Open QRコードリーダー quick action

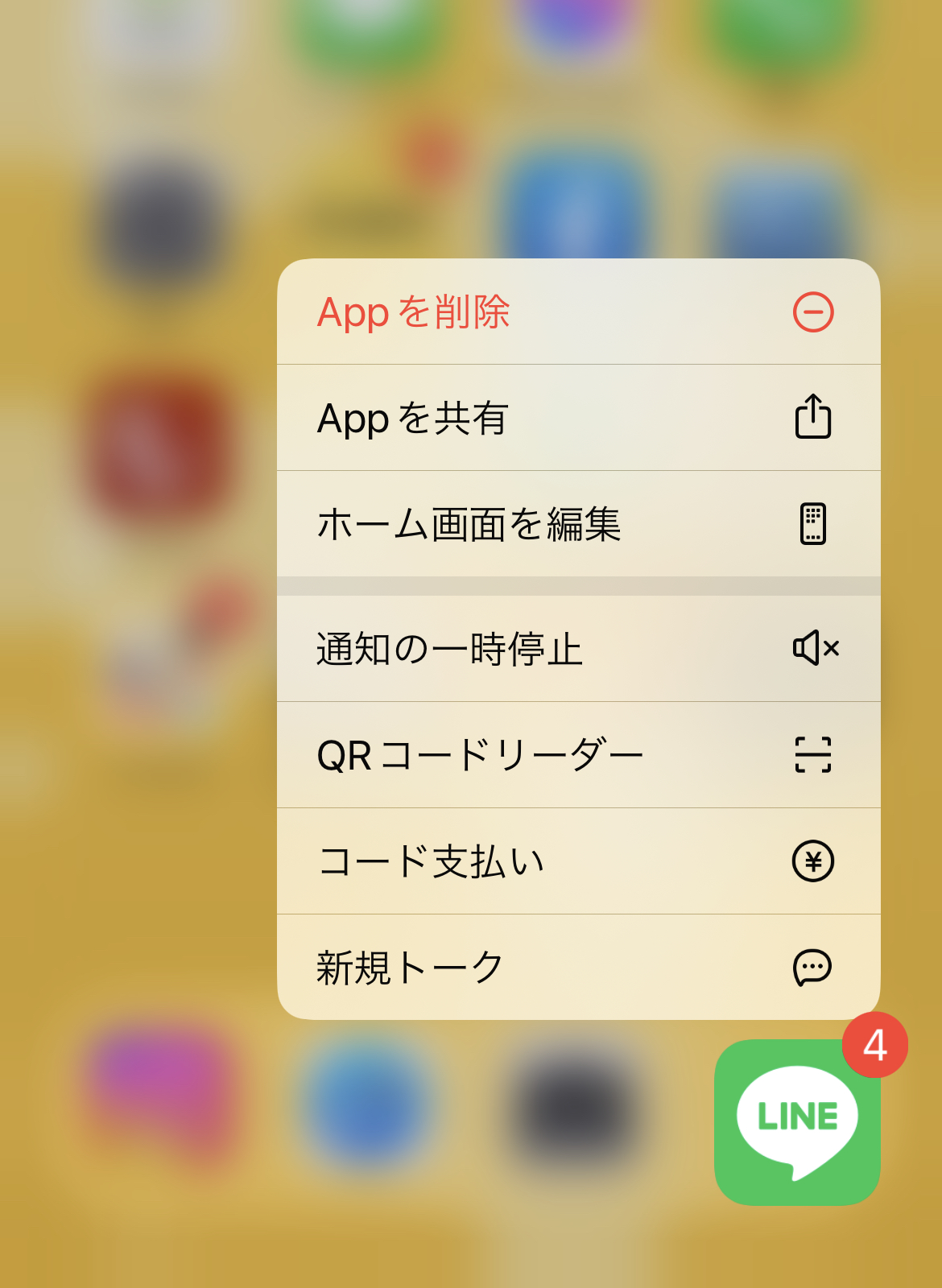(x=578, y=755)
